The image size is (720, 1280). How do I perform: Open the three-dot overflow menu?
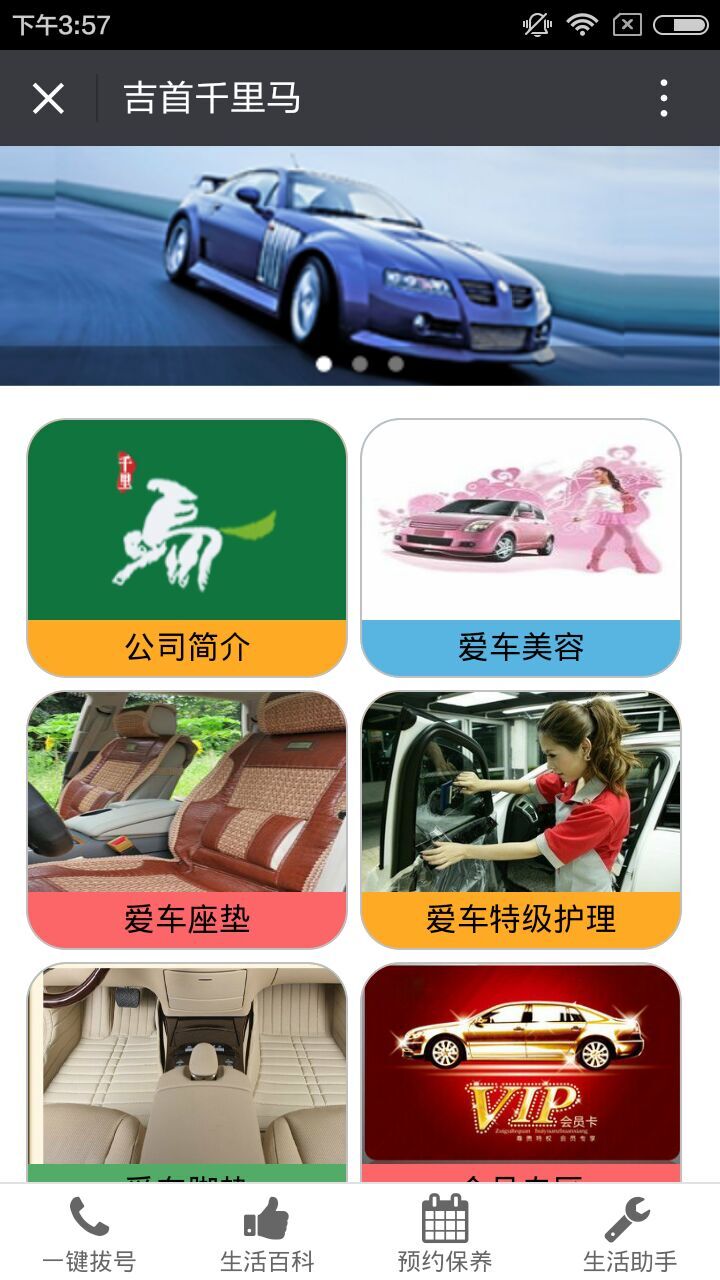pos(663,98)
